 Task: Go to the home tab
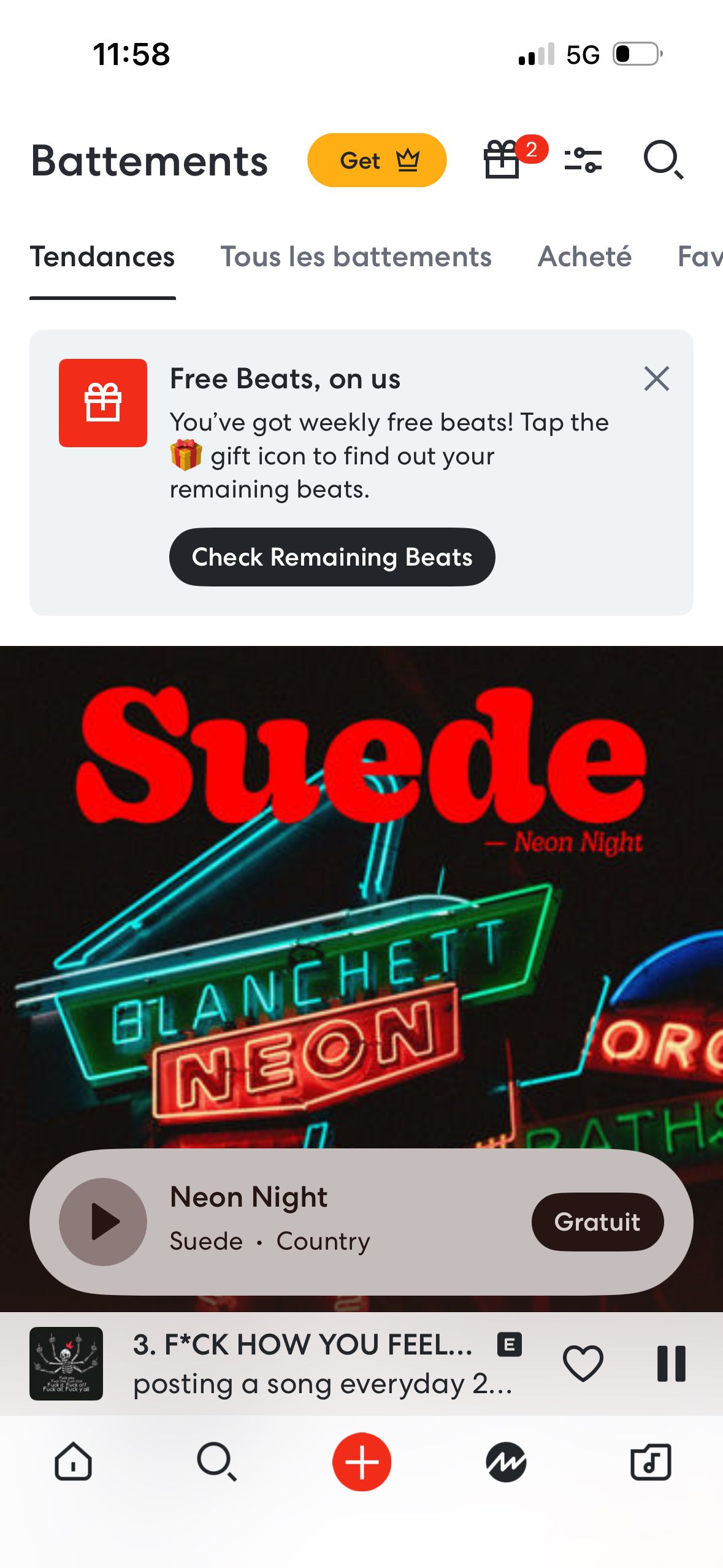pyautogui.click(x=73, y=1462)
